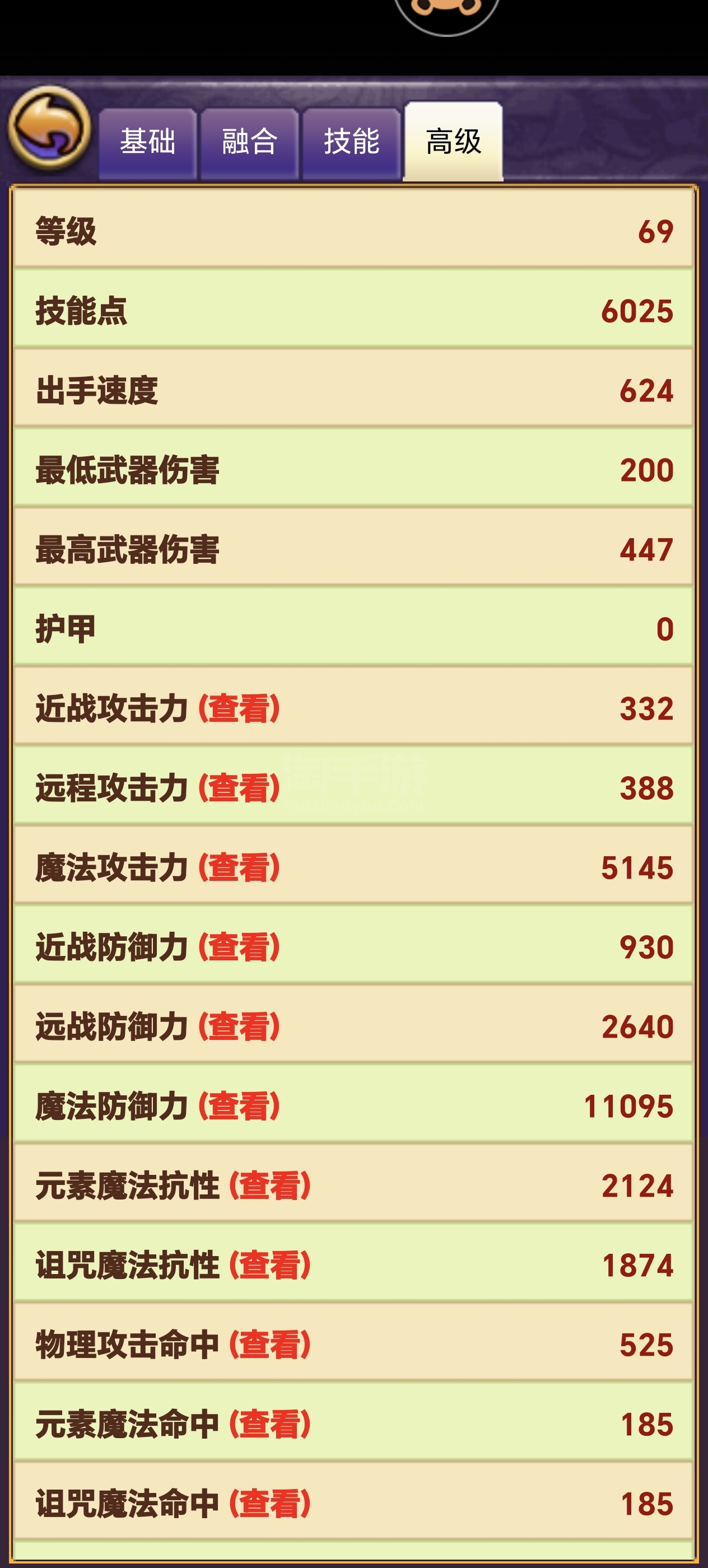
Task: Tap 查看 next to 诅咒魔法命中
Action: pyautogui.click(x=269, y=1504)
